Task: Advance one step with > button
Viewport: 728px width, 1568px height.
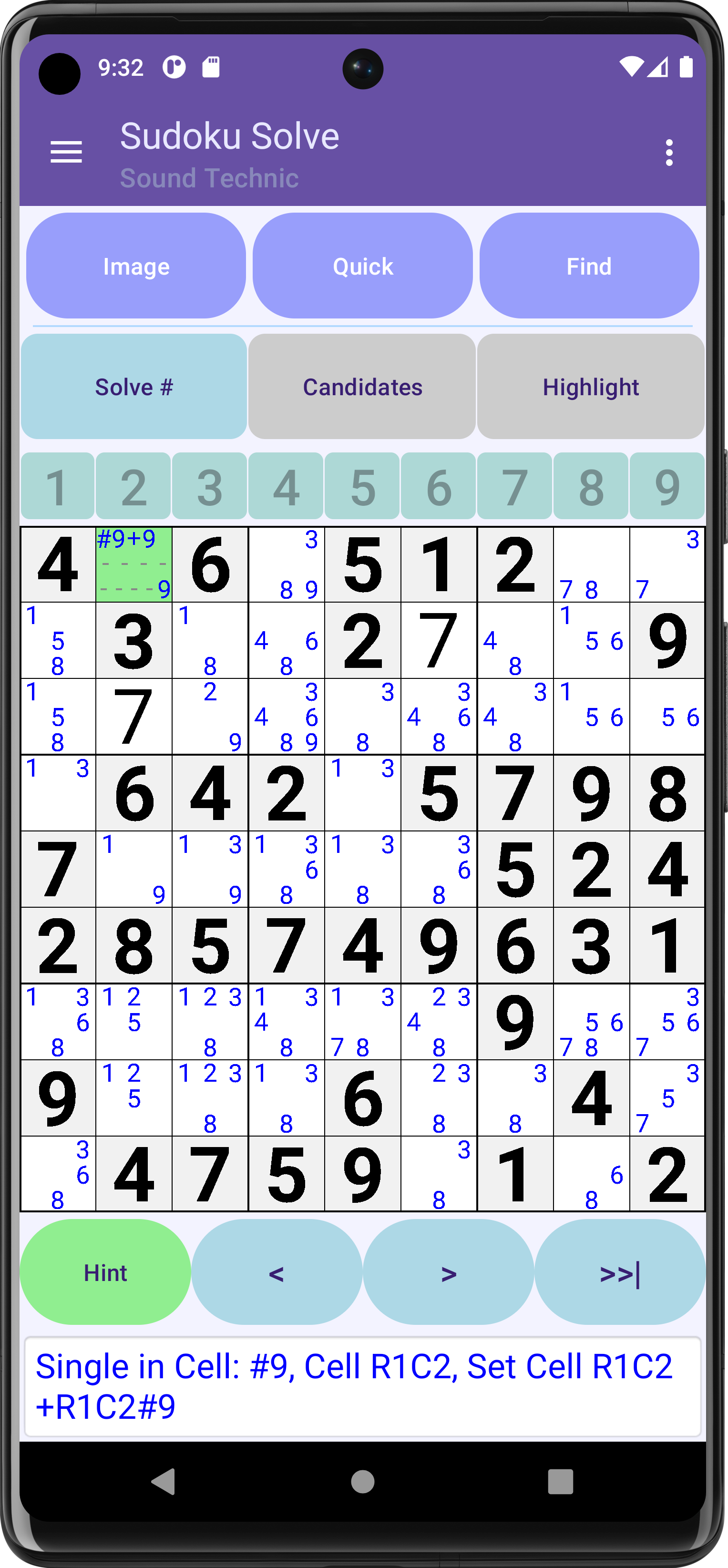Action: (449, 1272)
